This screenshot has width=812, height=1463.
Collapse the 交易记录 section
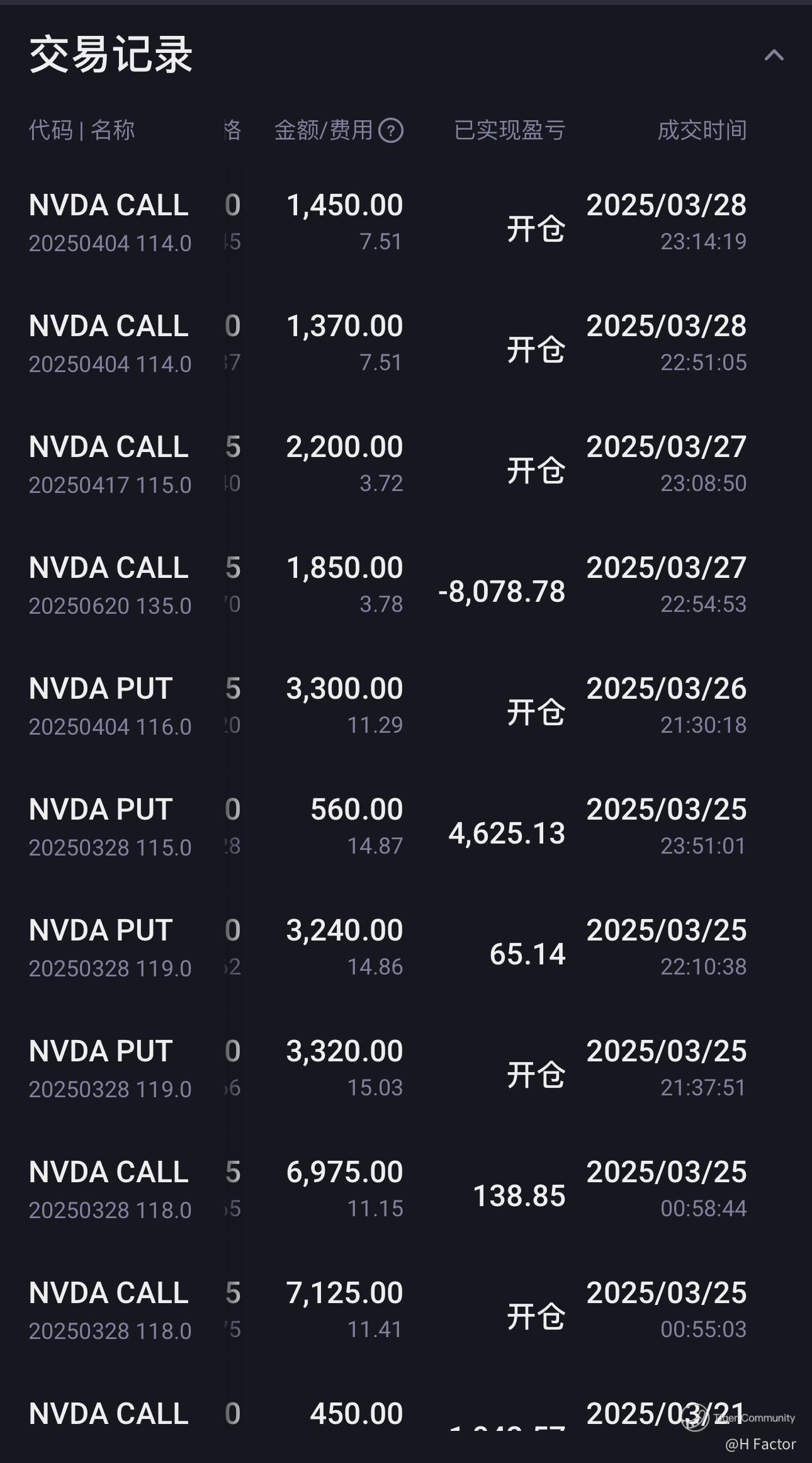click(774, 55)
